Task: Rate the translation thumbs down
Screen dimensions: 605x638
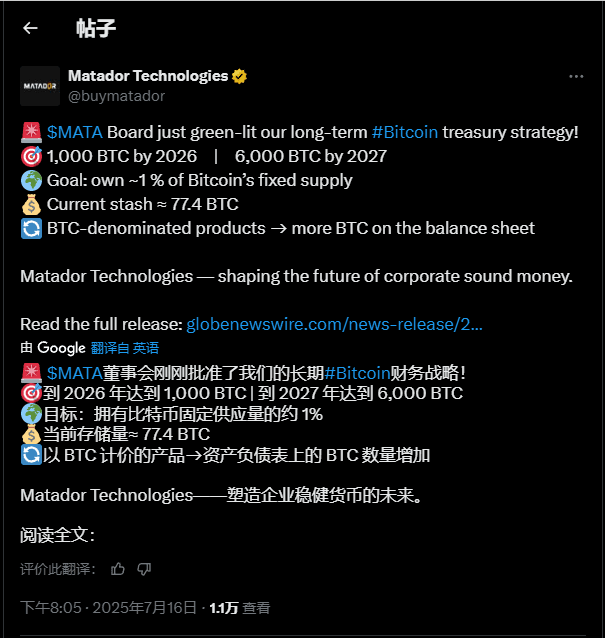Action: pyautogui.click(x=144, y=569)
